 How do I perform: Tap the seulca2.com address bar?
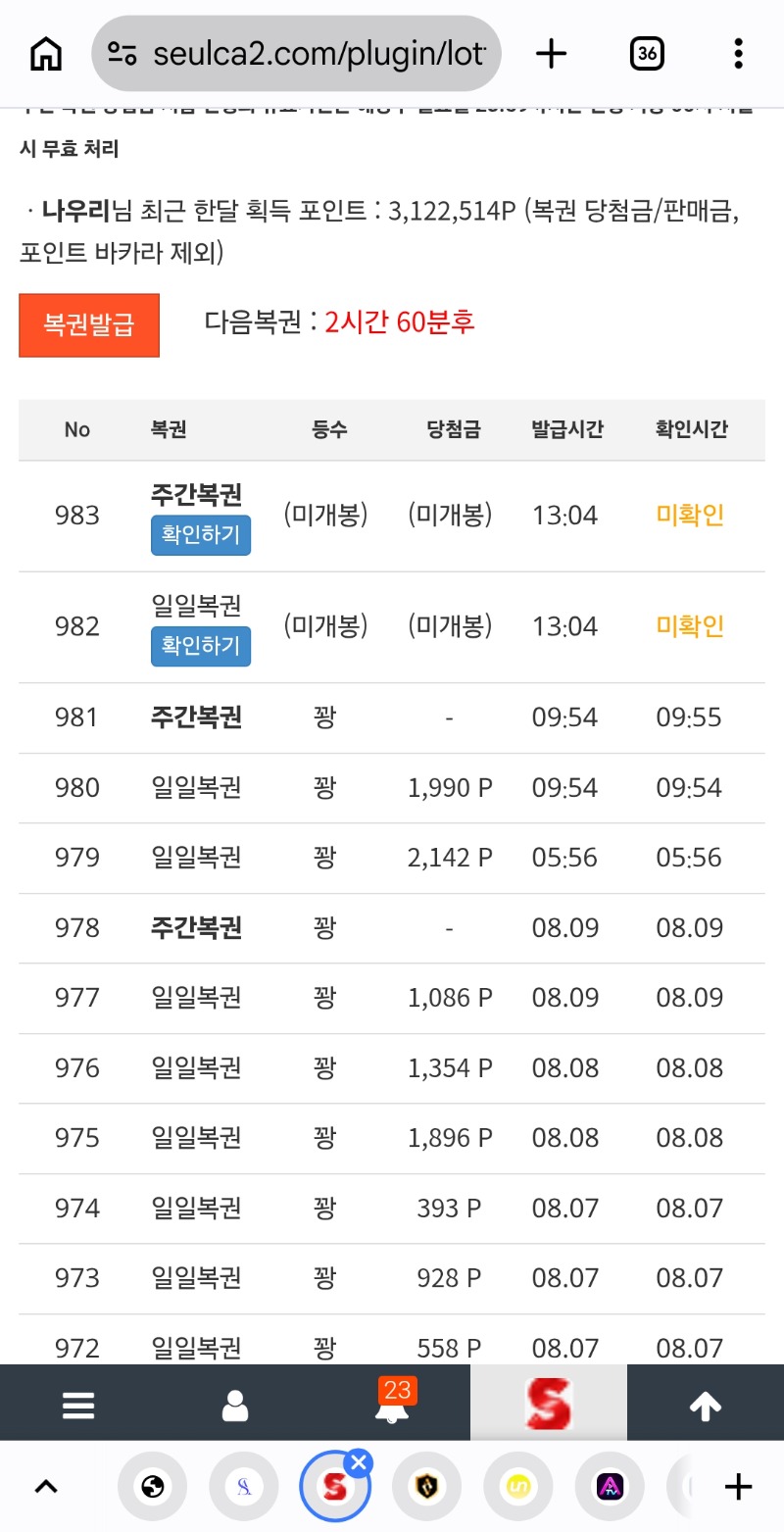tap(296, 54)
